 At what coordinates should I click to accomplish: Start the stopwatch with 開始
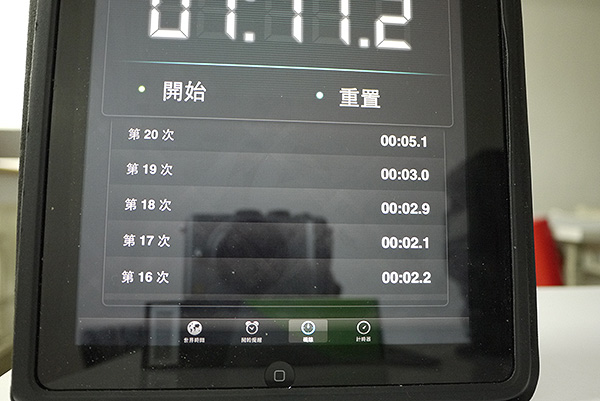183,92
